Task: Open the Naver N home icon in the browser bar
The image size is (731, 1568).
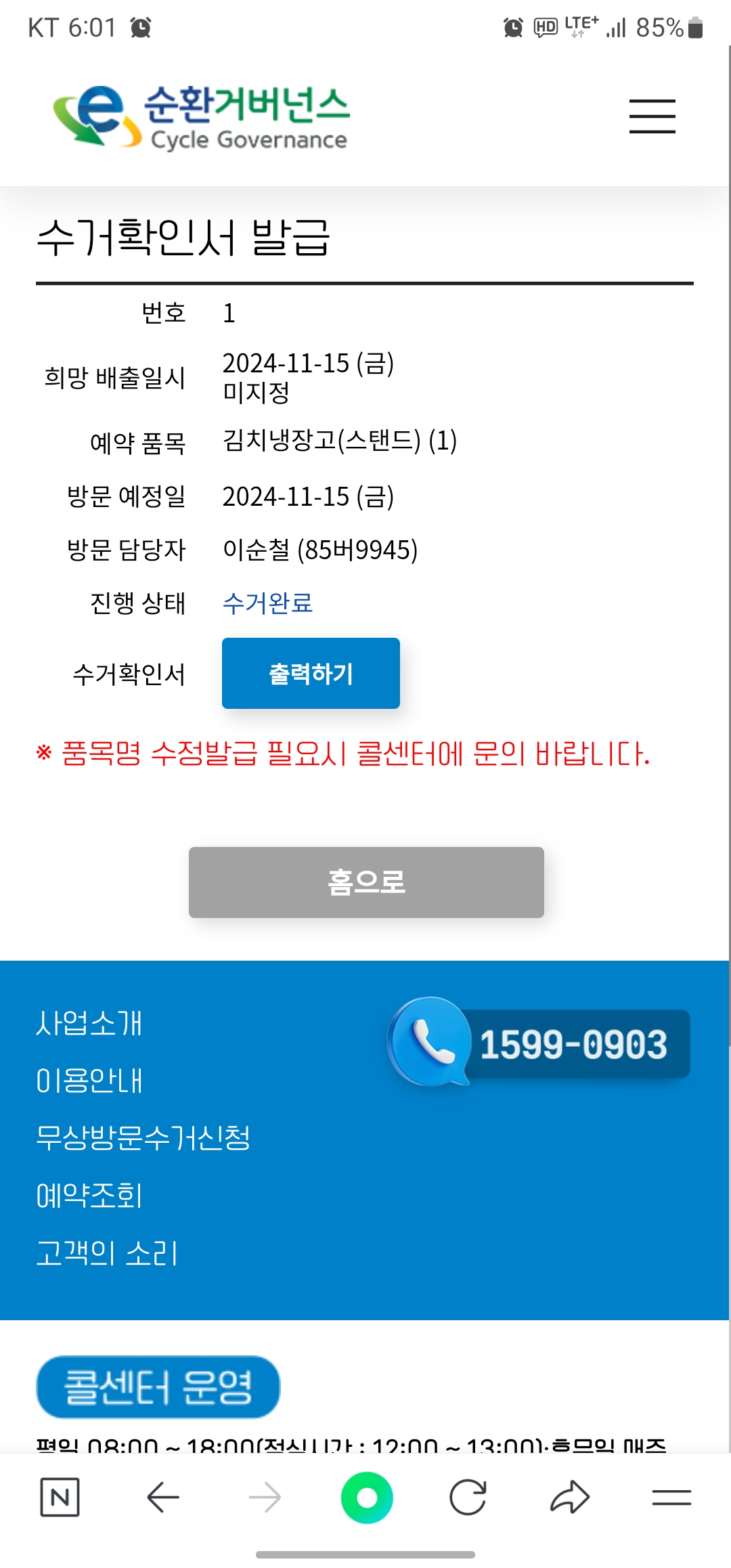Action: [x=60, y=1497]
